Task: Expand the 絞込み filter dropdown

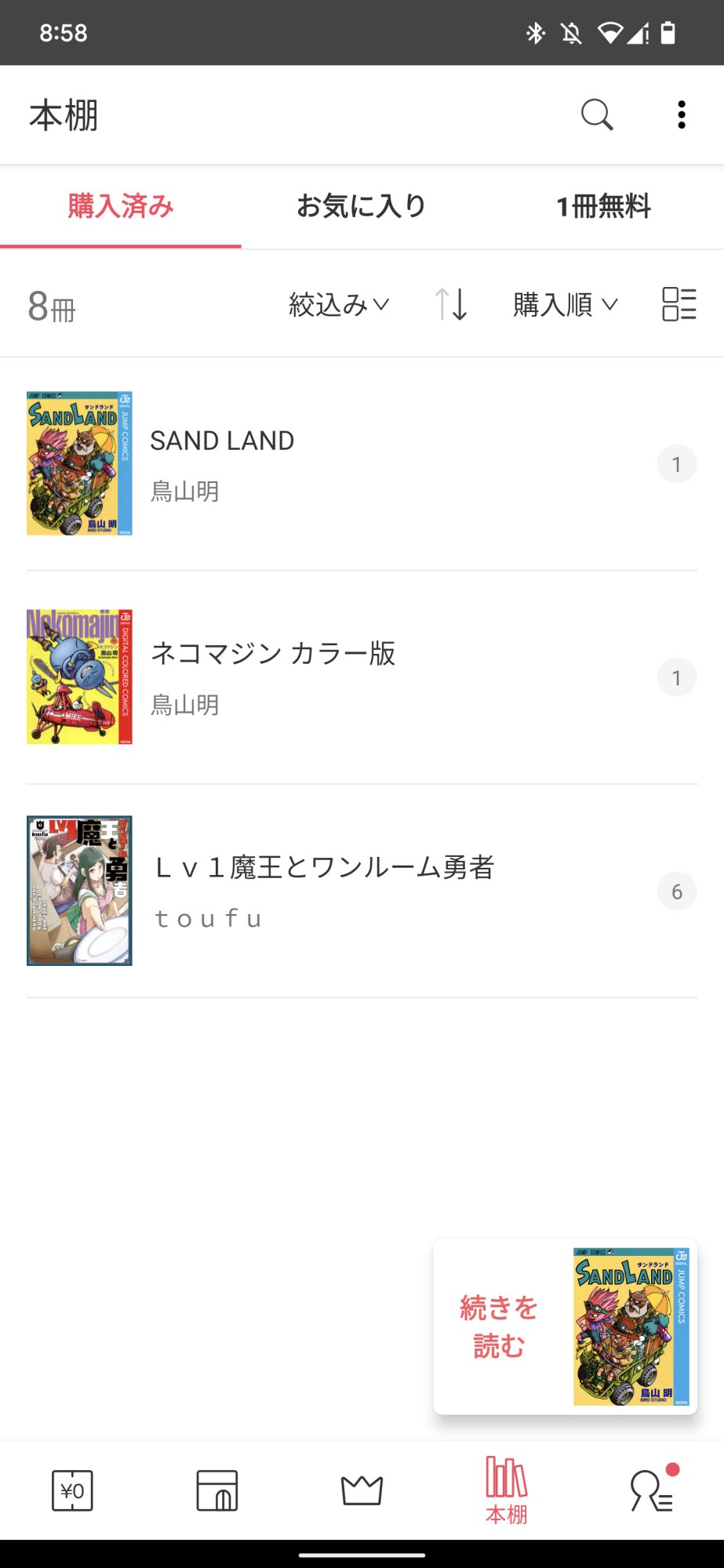Action: click(339, 304)
